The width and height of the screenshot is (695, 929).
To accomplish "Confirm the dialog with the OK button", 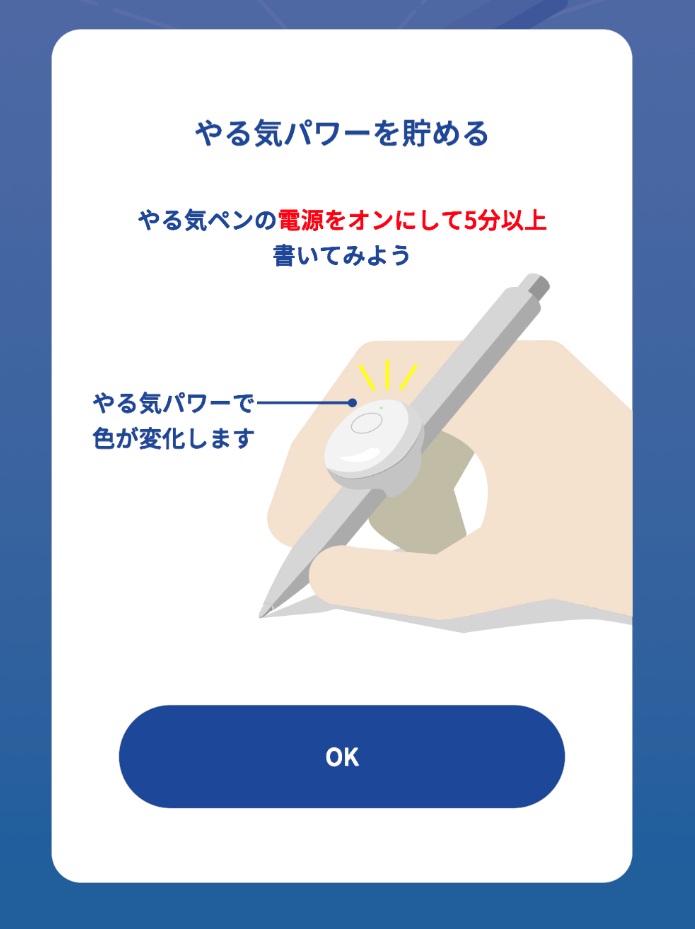I will (342, 757).
